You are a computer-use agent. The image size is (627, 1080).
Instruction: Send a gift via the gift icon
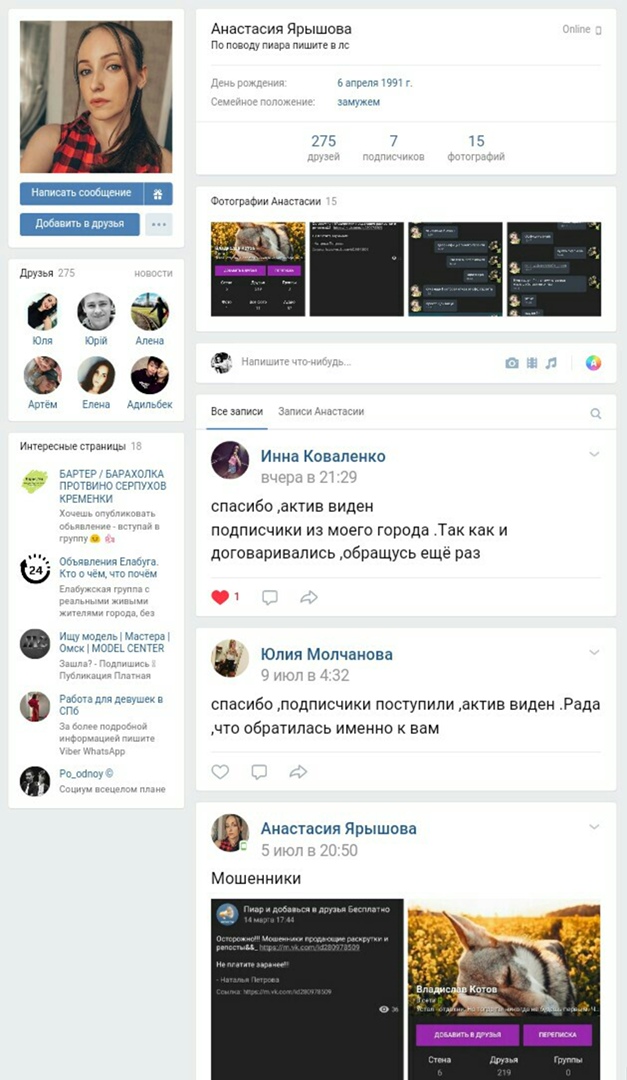(158, 193)
